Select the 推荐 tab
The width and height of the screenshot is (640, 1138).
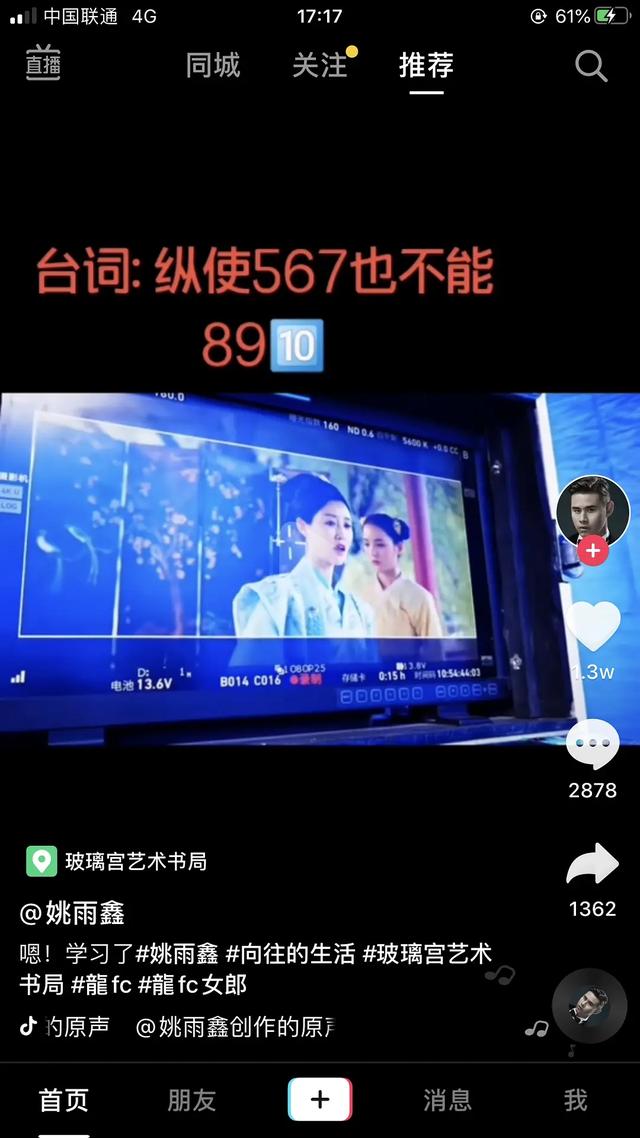coord(426,66)
